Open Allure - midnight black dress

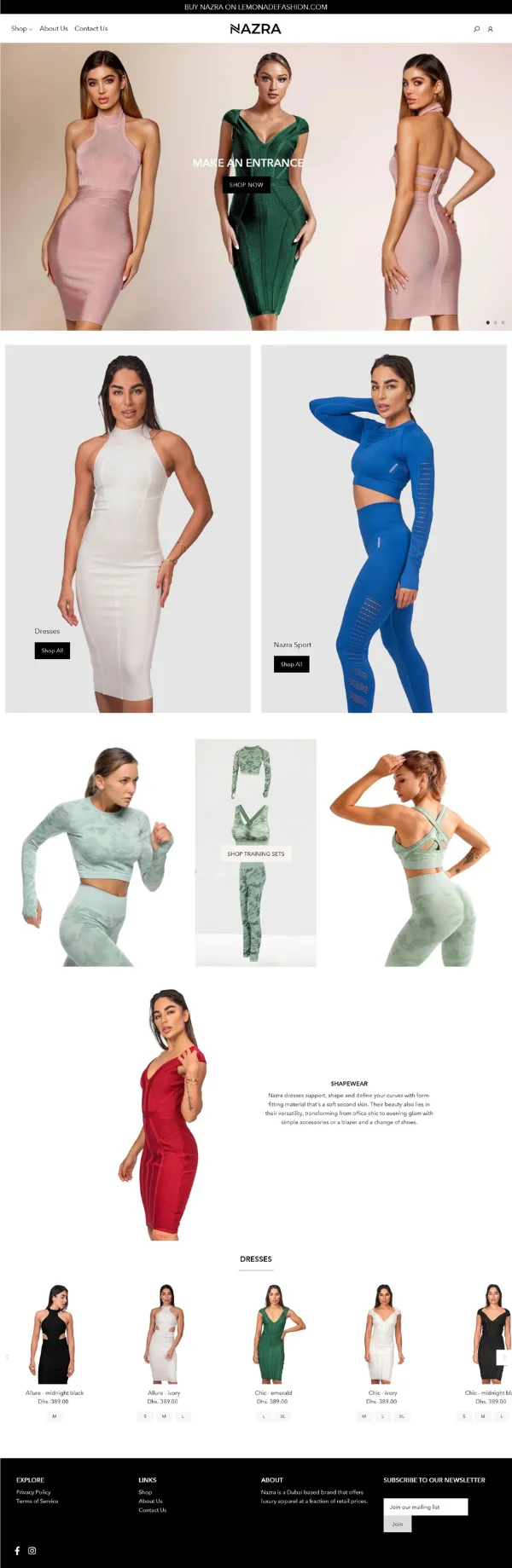55,1335
